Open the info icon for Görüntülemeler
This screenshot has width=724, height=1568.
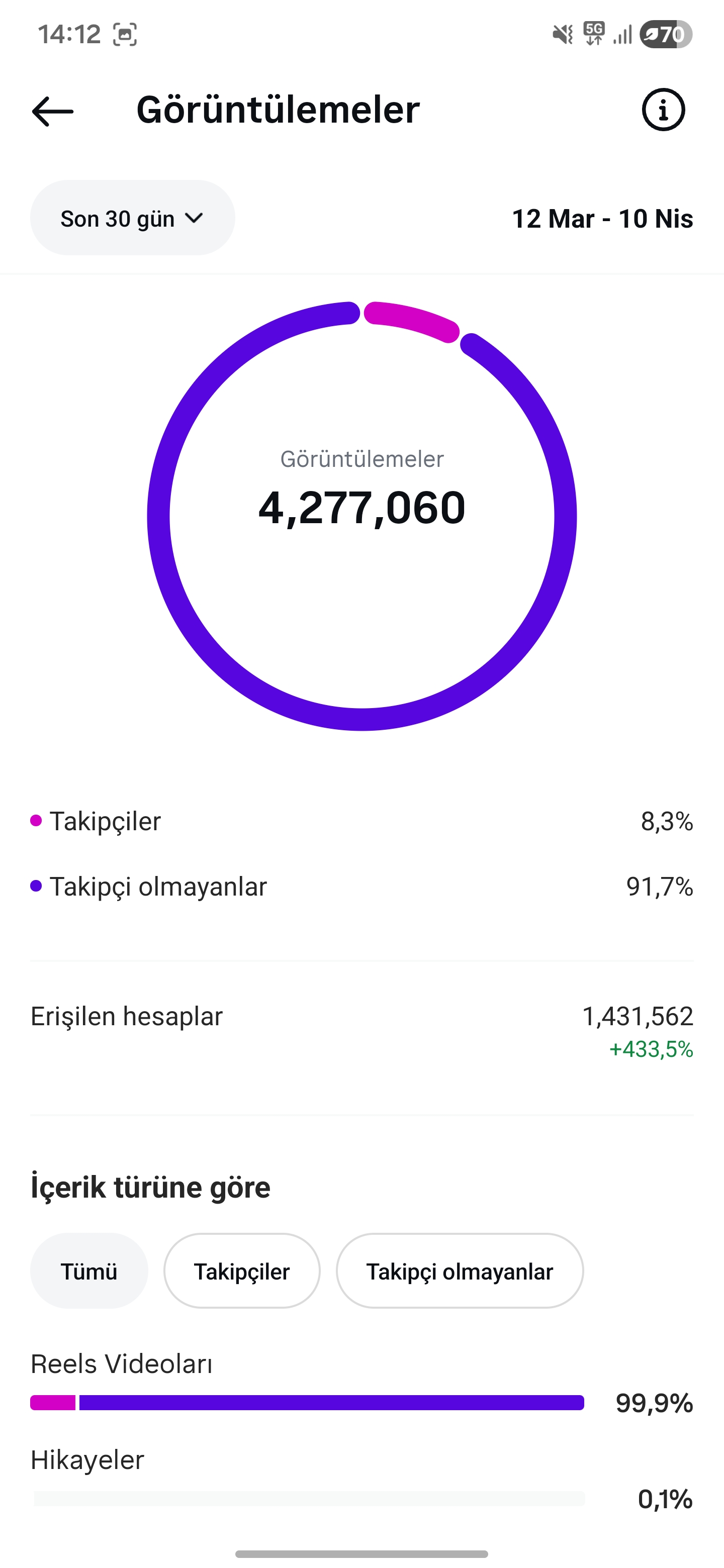pos(663,110)
